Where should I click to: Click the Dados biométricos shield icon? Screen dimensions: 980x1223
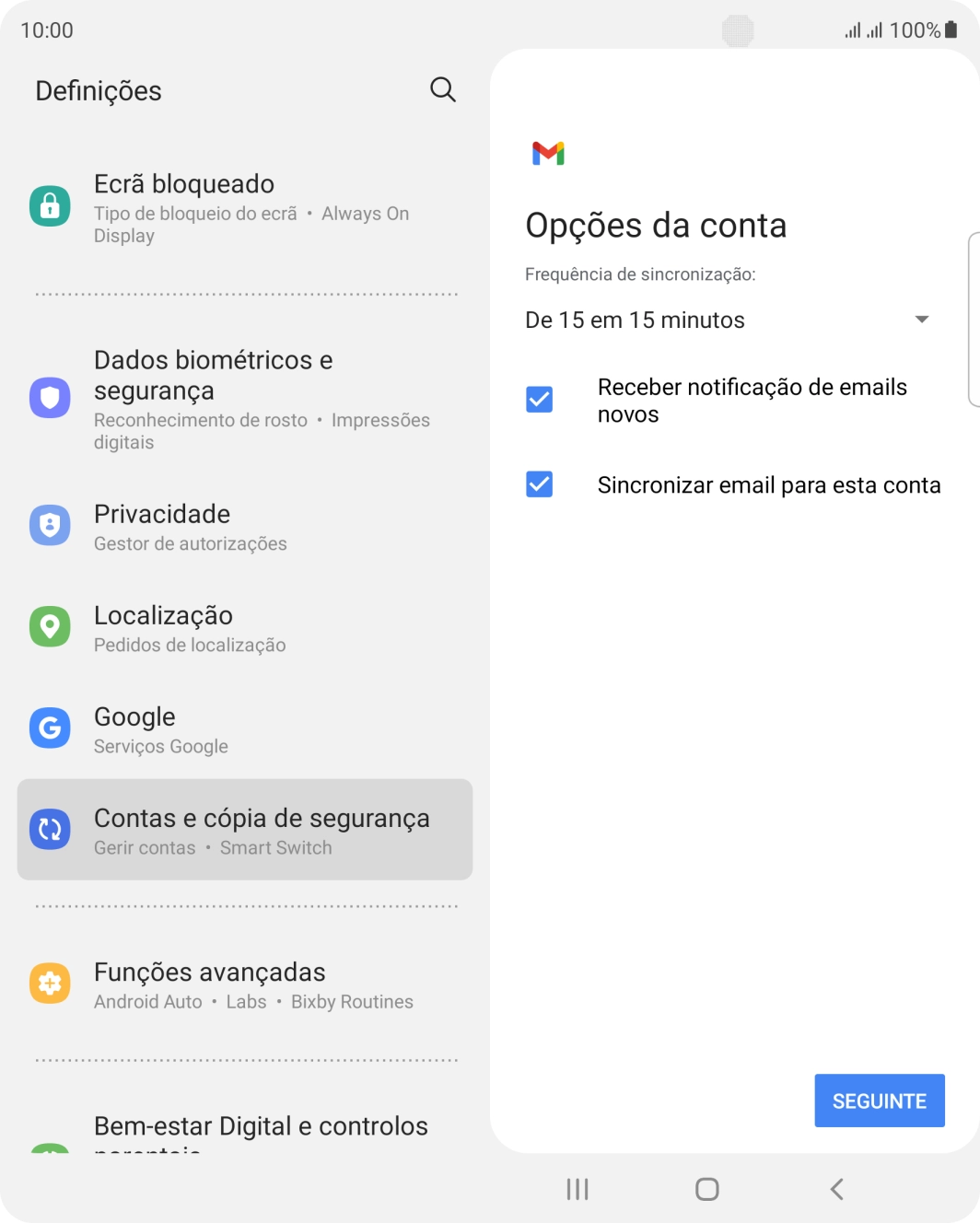[50, 398]
